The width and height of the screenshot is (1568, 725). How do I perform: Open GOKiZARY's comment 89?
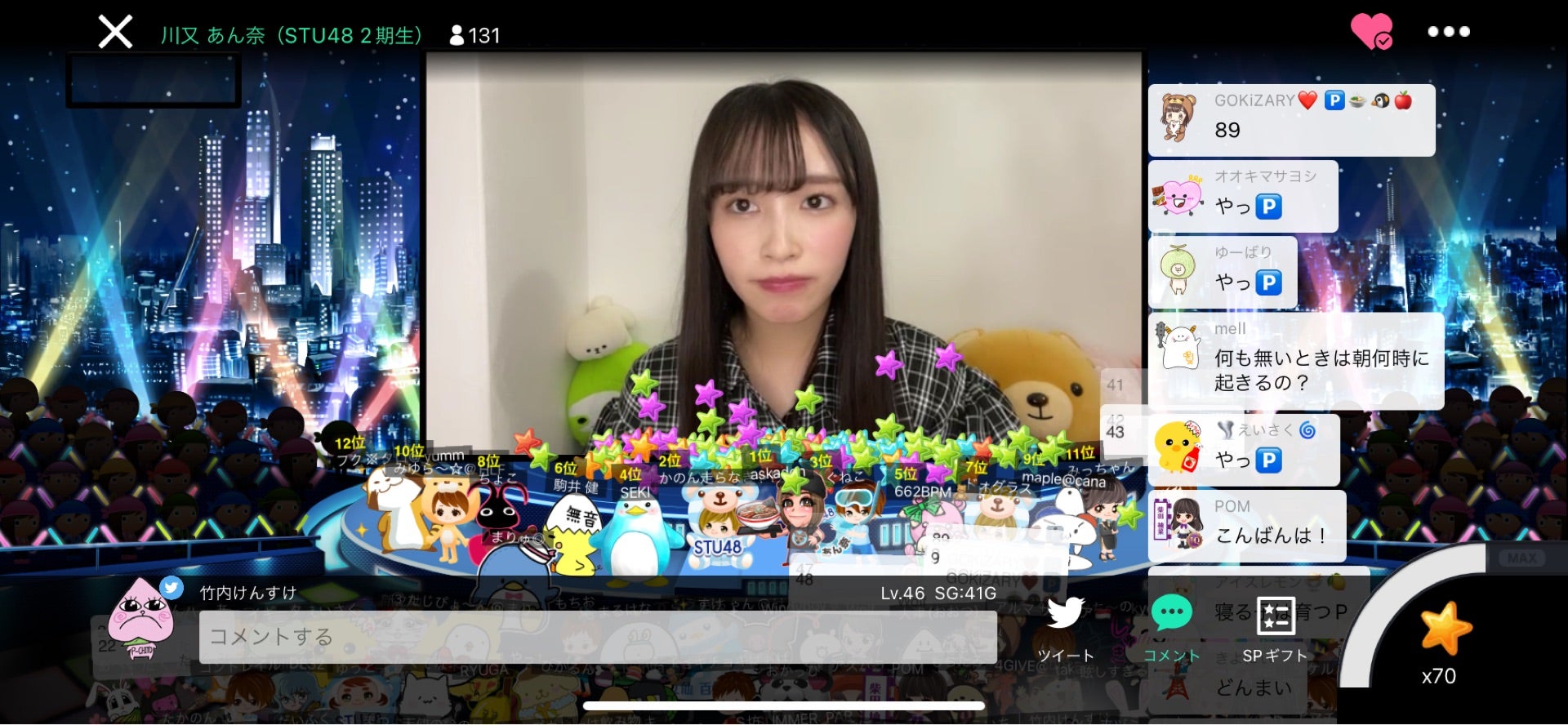(x=1290, y=119)
